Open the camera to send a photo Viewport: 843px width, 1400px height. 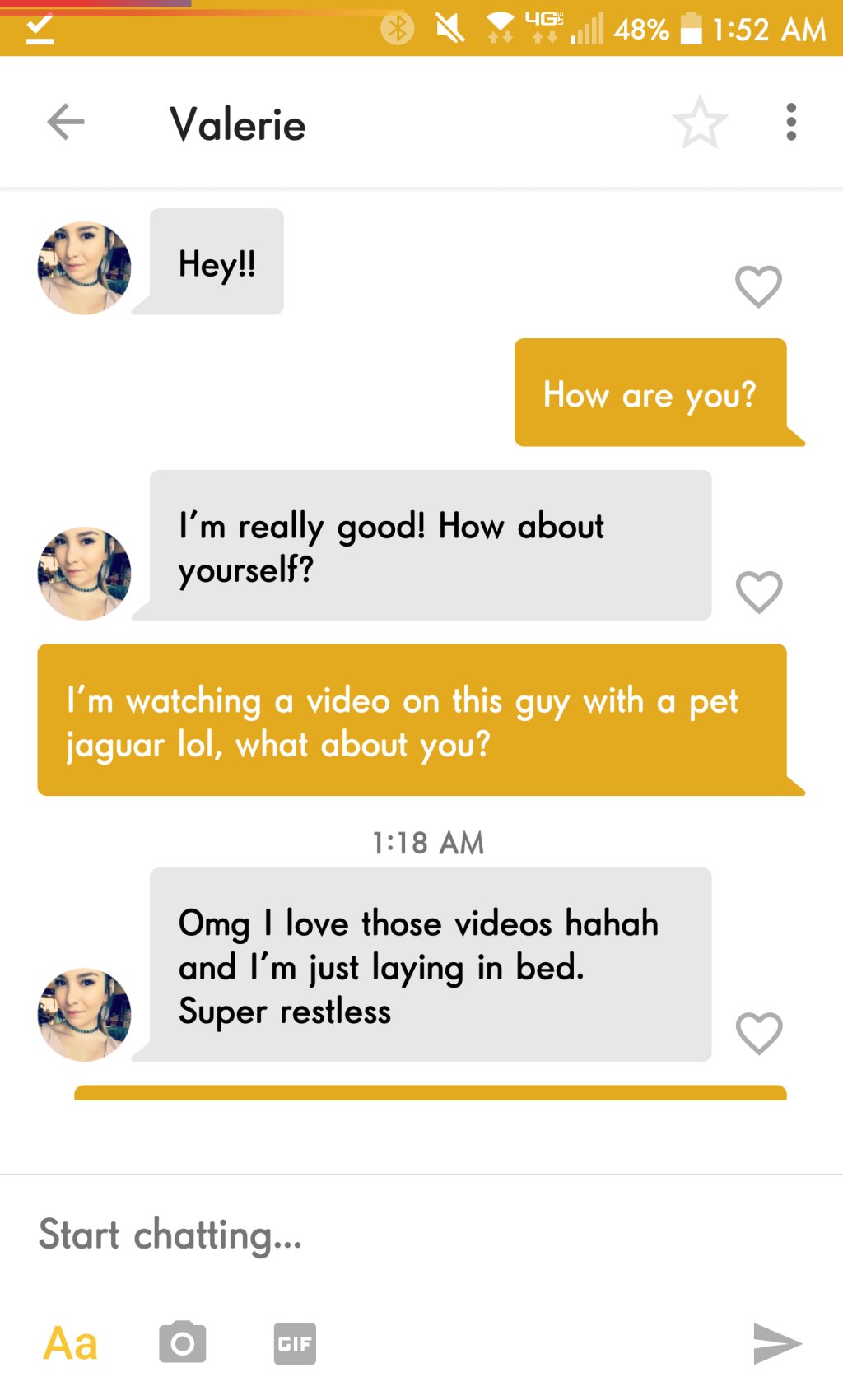coord(183,1342)
